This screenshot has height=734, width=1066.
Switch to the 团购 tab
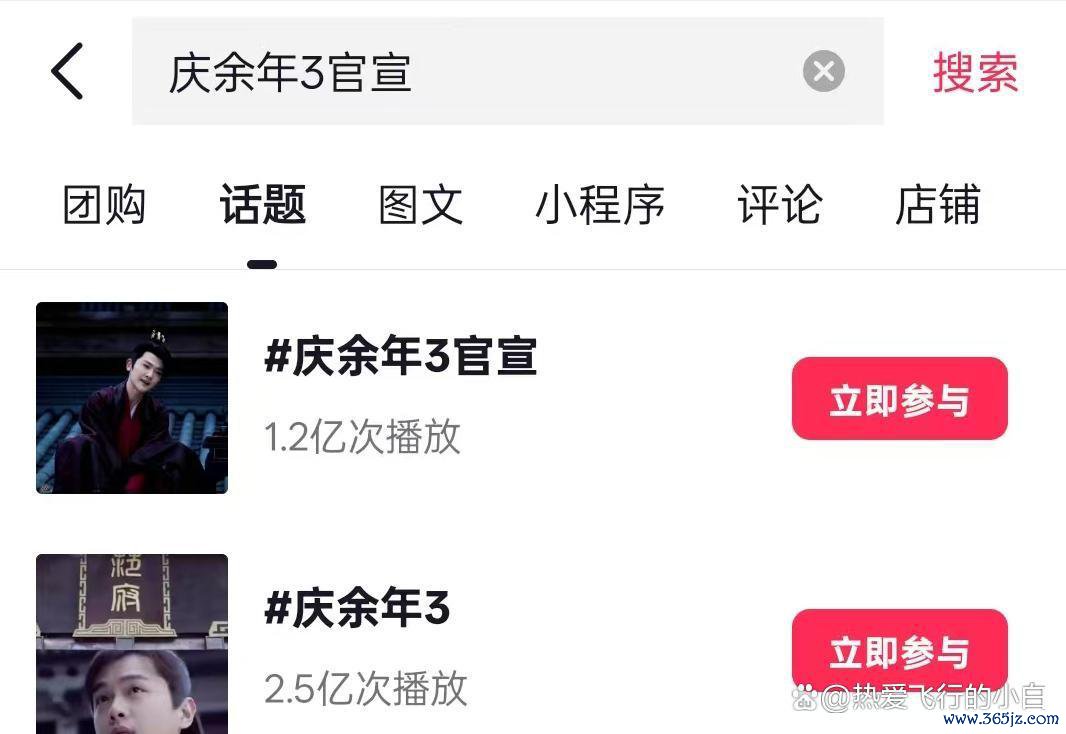(104, 205)
